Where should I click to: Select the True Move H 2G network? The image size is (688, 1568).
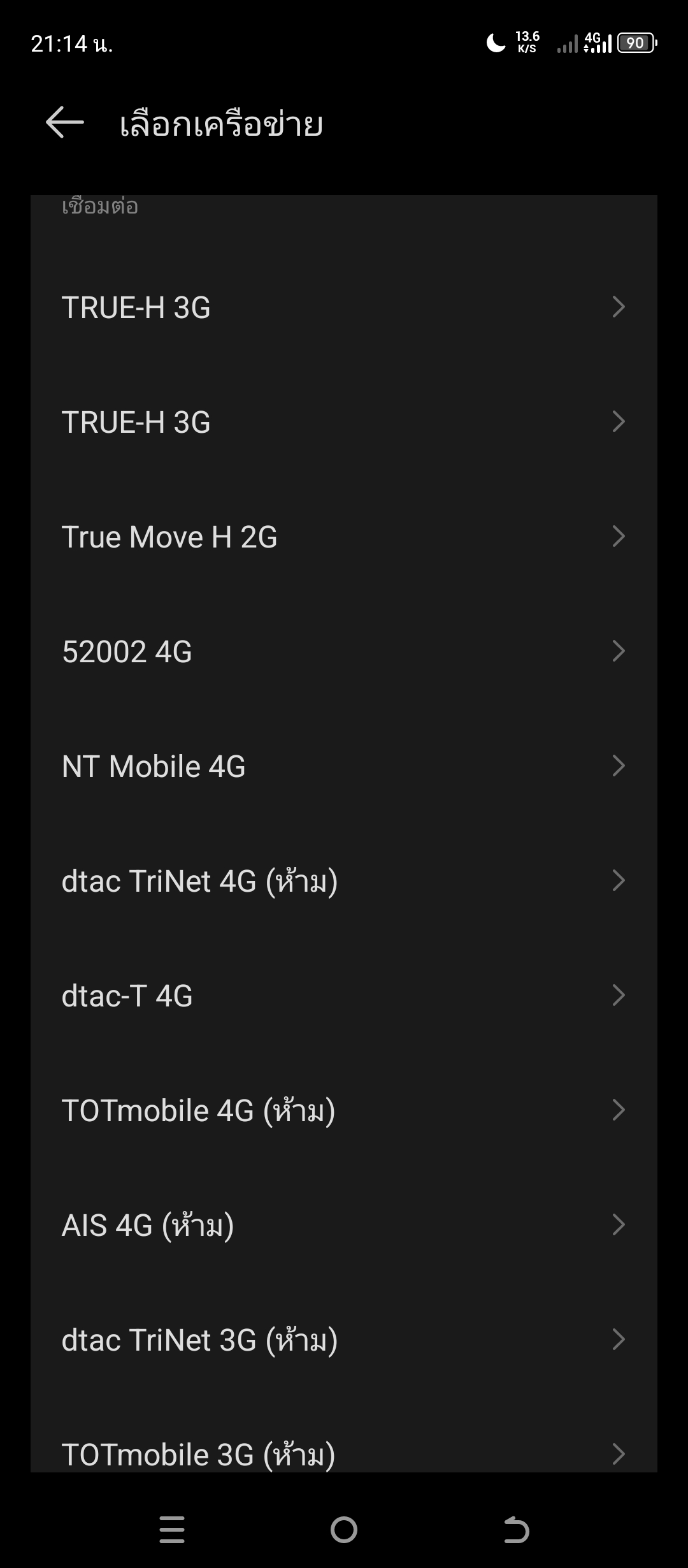(344, 537)
